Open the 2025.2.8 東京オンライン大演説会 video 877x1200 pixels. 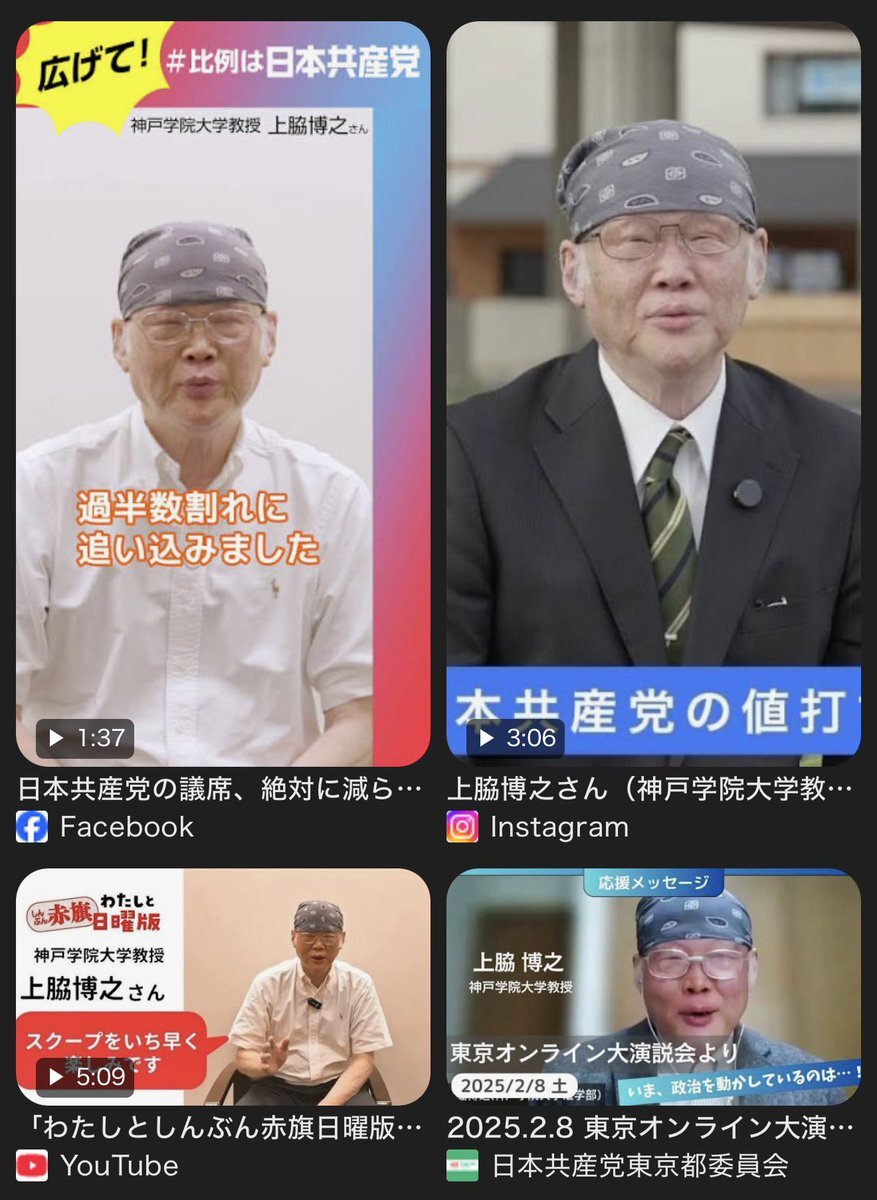pyautogui.click(x=653, y=985)
